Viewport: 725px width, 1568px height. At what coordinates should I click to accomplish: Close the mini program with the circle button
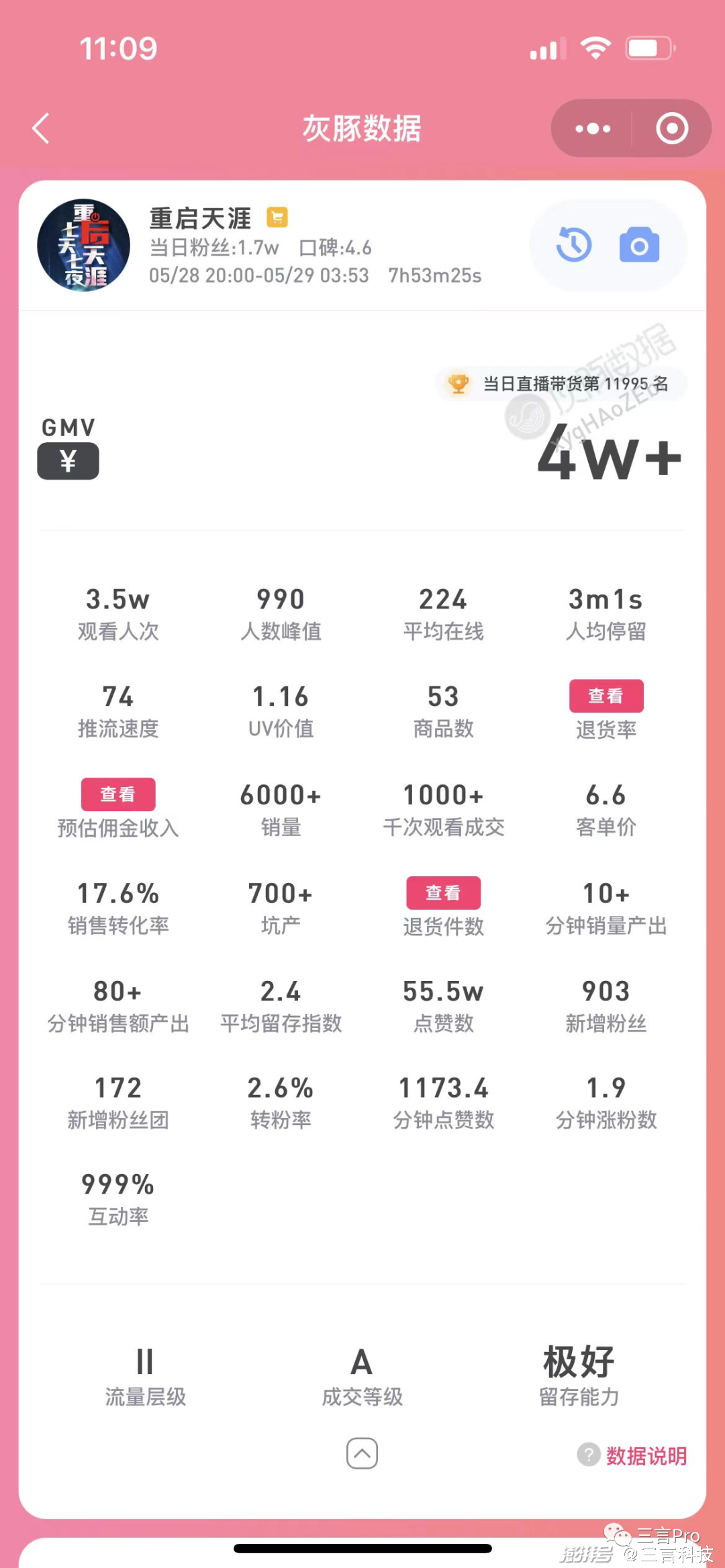pyautogui.click(x=672, y=128)
